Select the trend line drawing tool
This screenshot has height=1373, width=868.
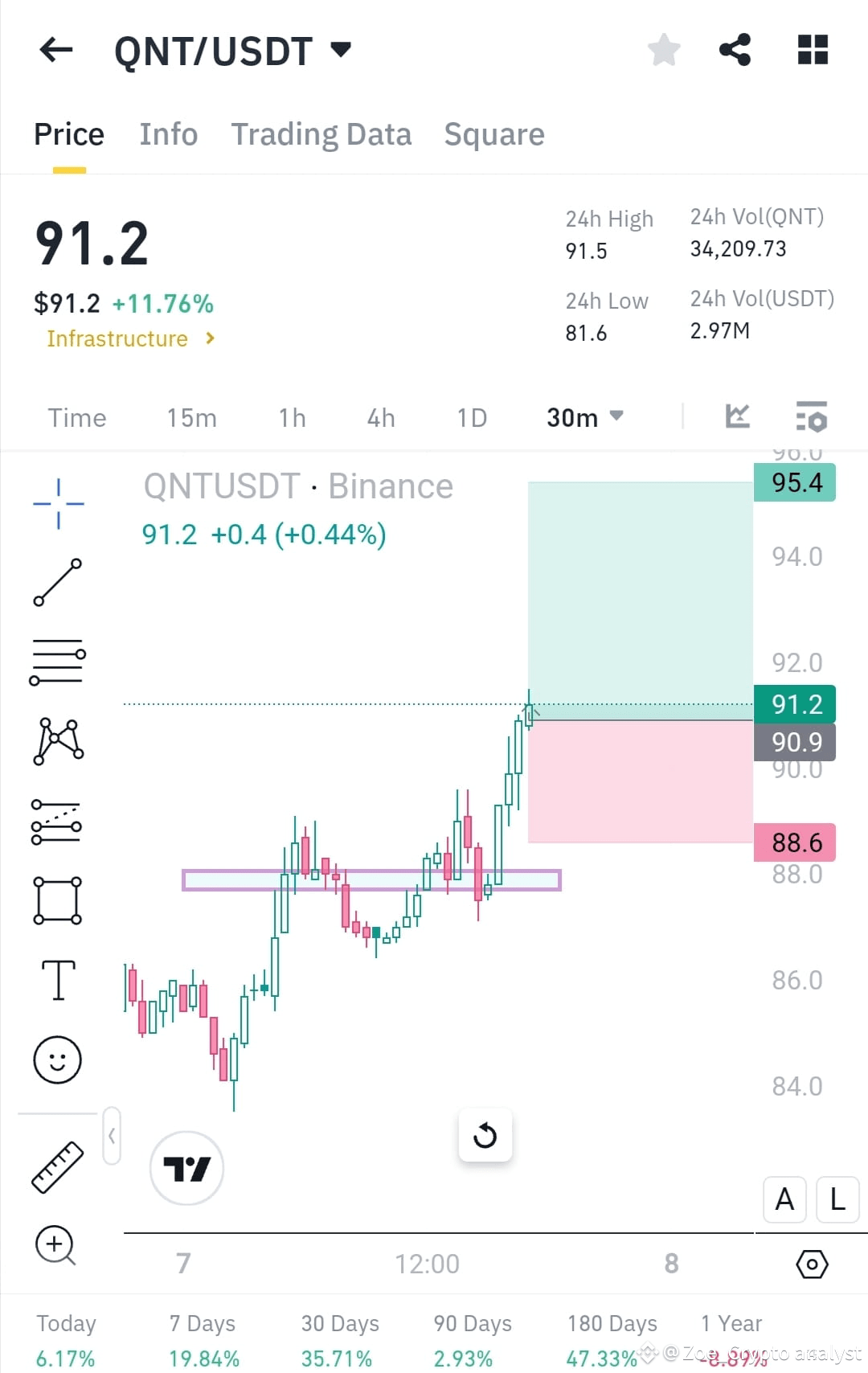[x=57, y=581]
